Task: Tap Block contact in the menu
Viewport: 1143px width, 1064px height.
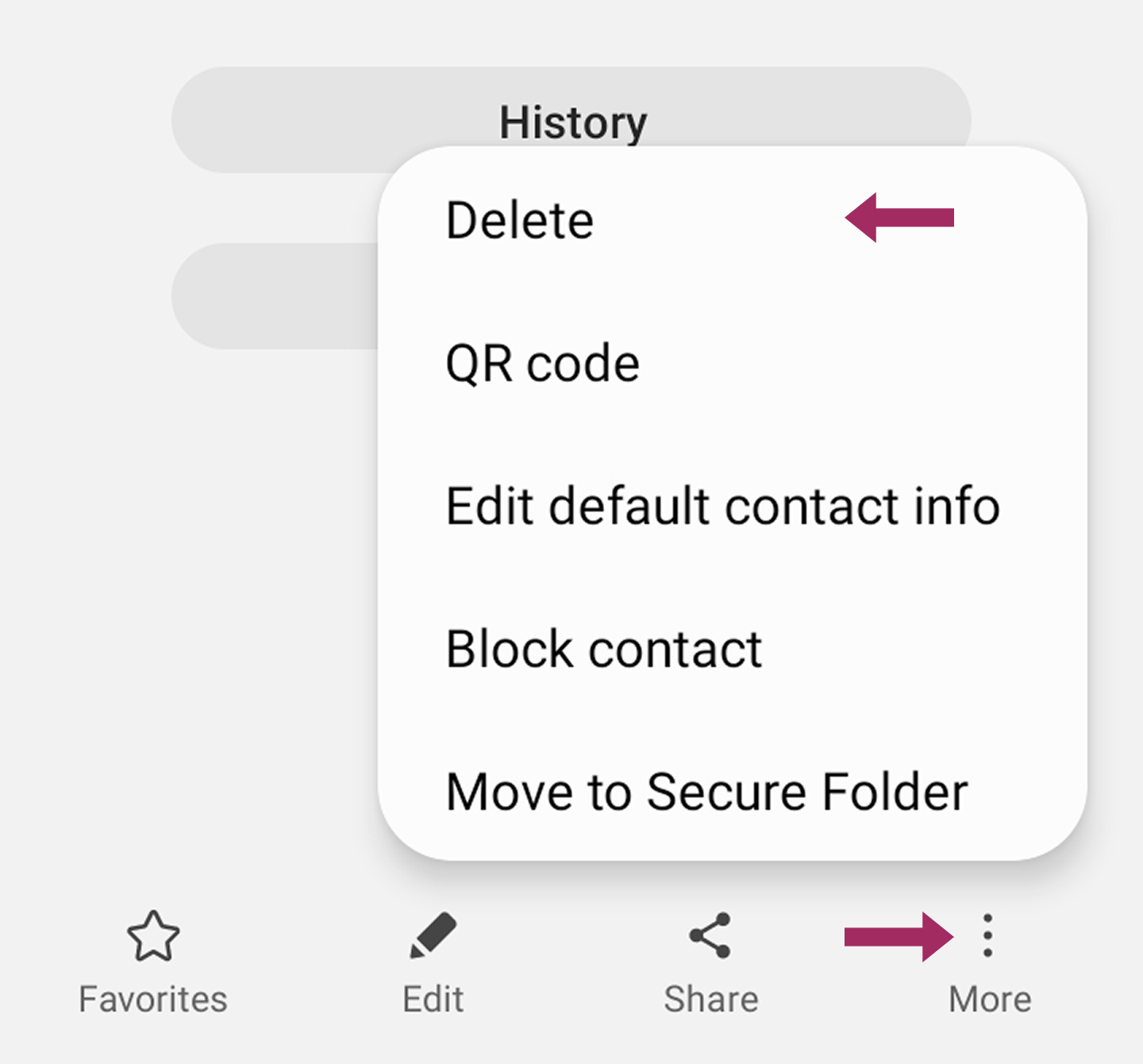Action: coord(604,650)
